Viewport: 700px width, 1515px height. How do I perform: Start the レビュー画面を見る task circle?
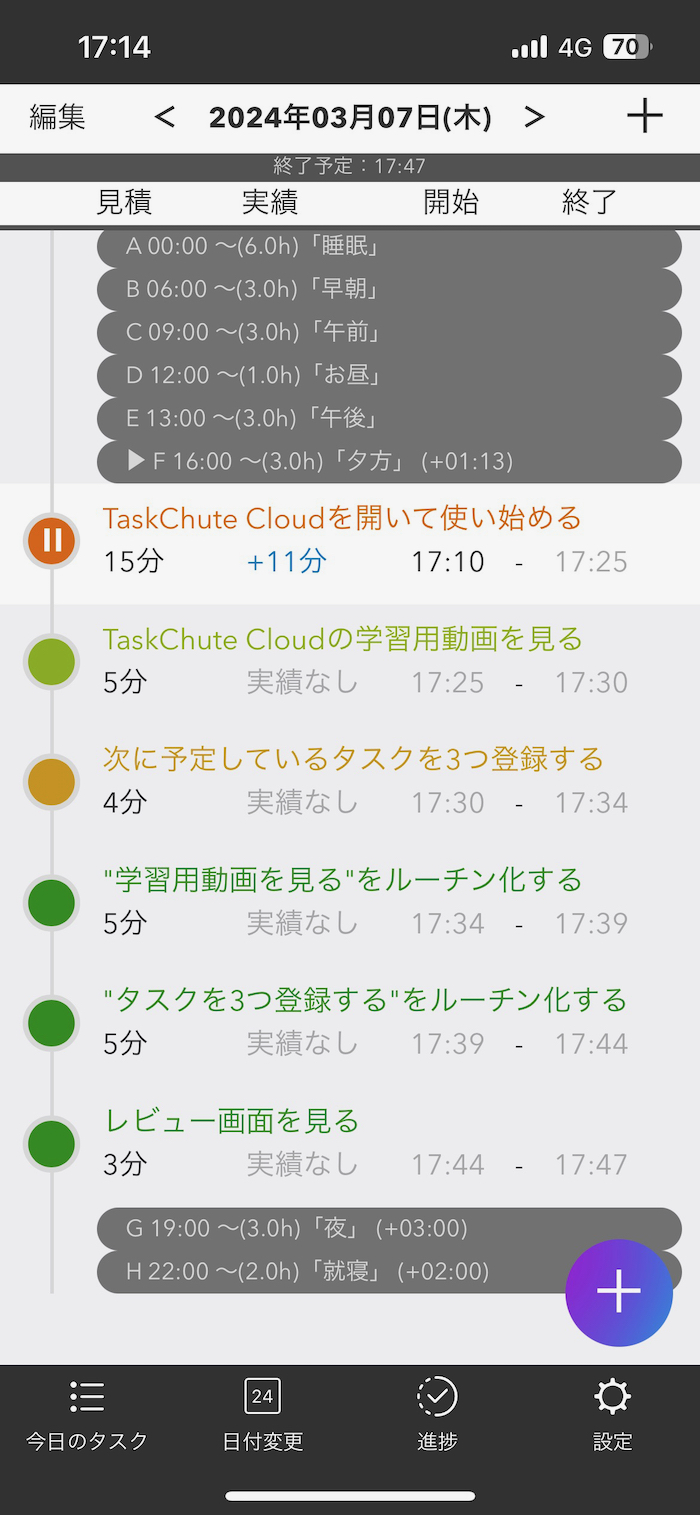tap(51, 1143)
